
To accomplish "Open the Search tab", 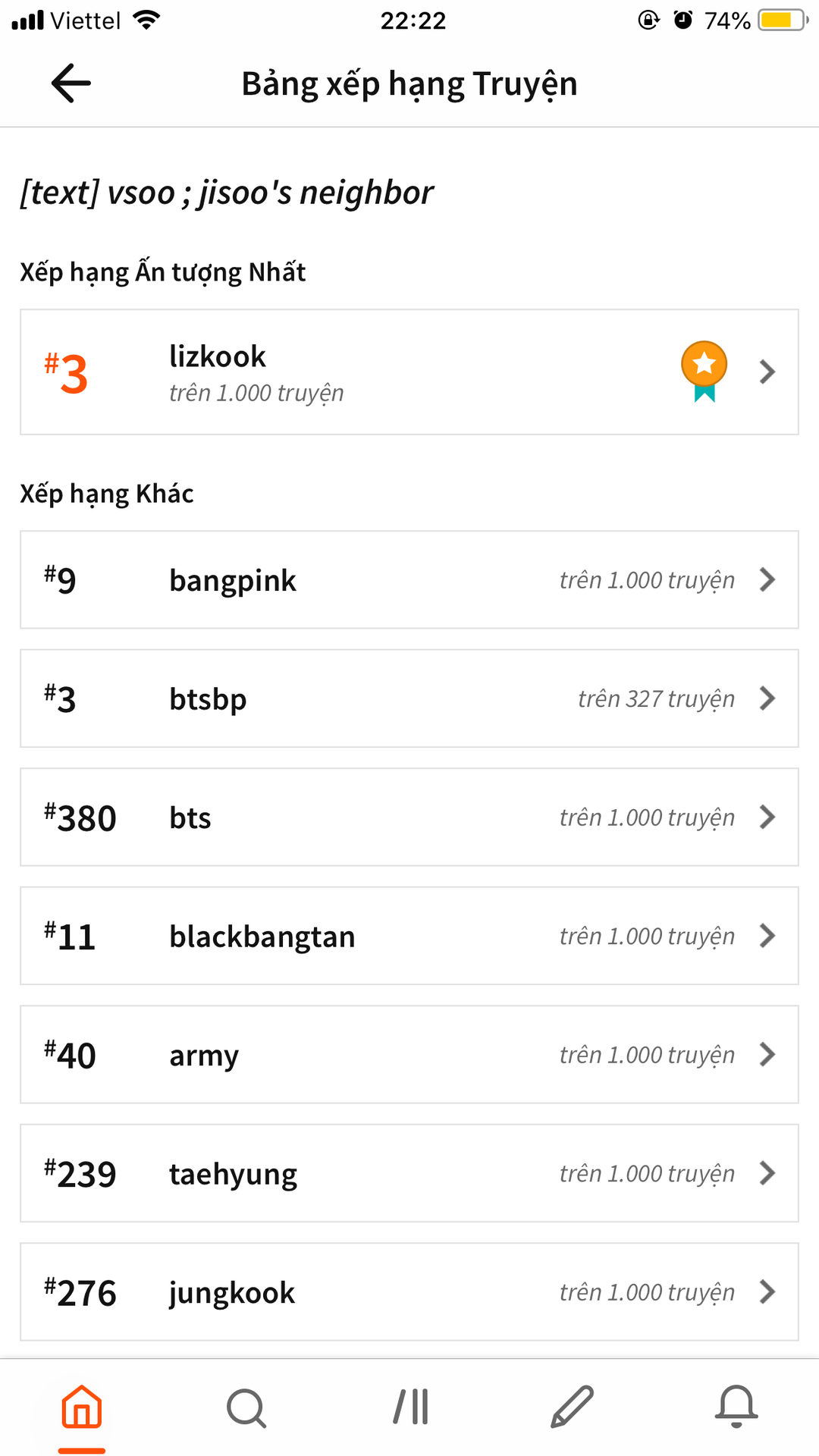I will 246,1408.
